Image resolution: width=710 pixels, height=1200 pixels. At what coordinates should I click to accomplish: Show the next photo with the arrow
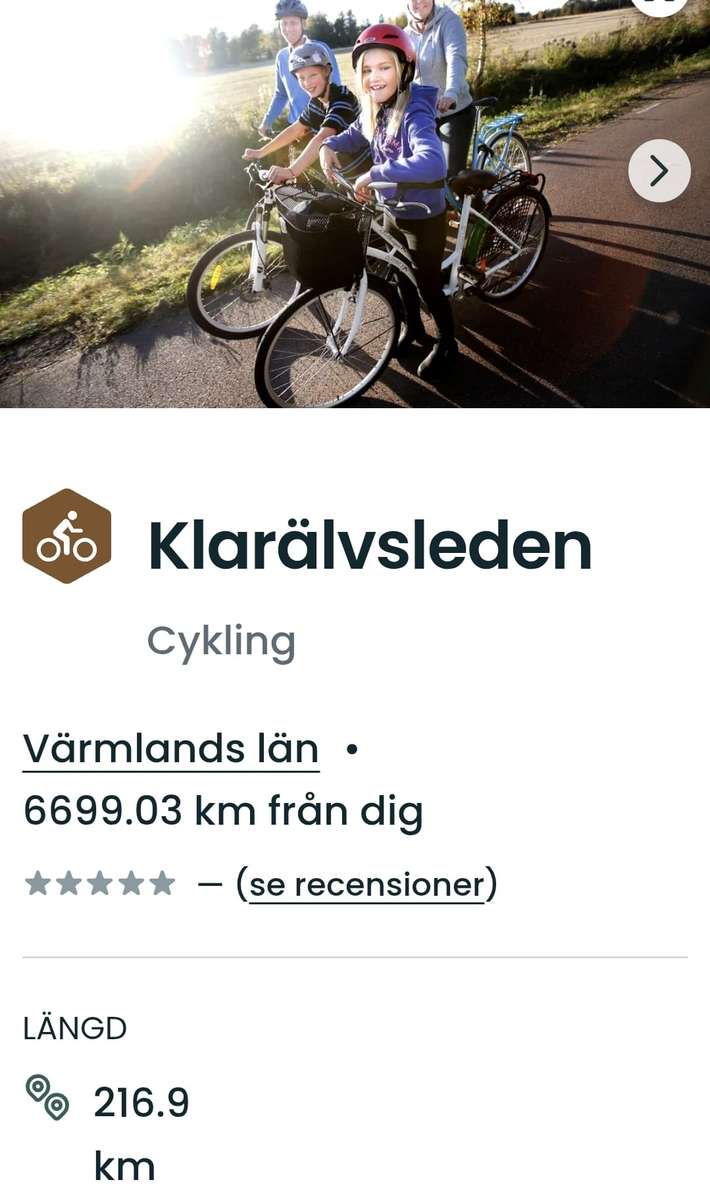(659, 171)
